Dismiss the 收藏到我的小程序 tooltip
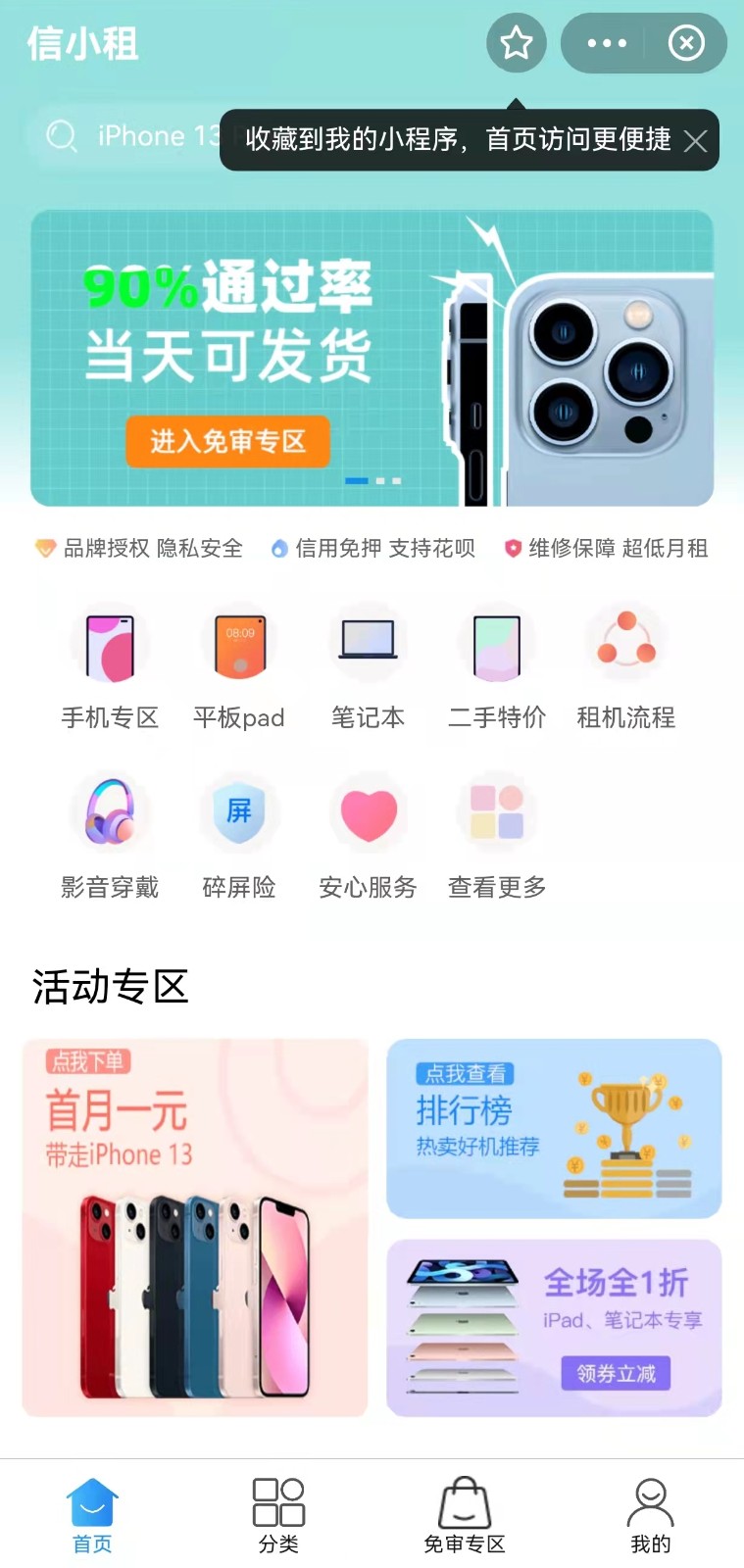Image resolution: width=744 pixels, height=1568 pixels. 695,141
